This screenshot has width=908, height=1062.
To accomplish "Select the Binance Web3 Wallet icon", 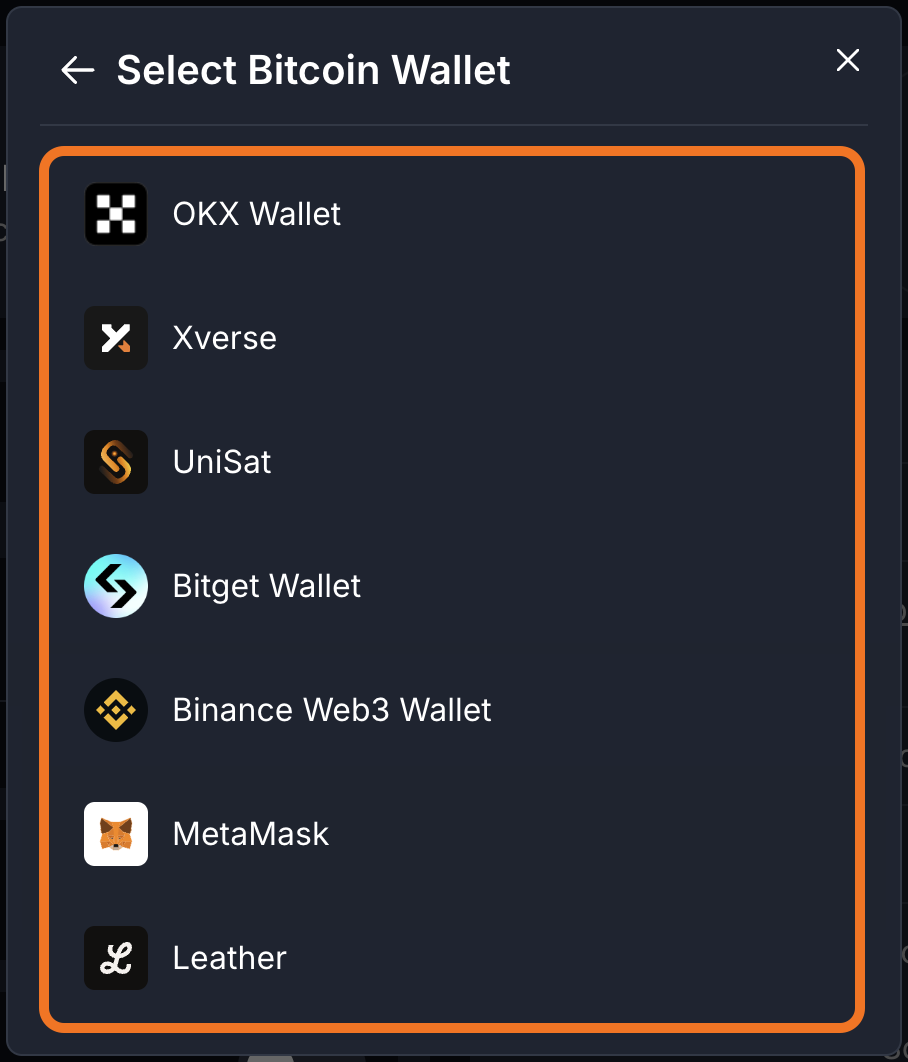I will click(x=116, y=709).
